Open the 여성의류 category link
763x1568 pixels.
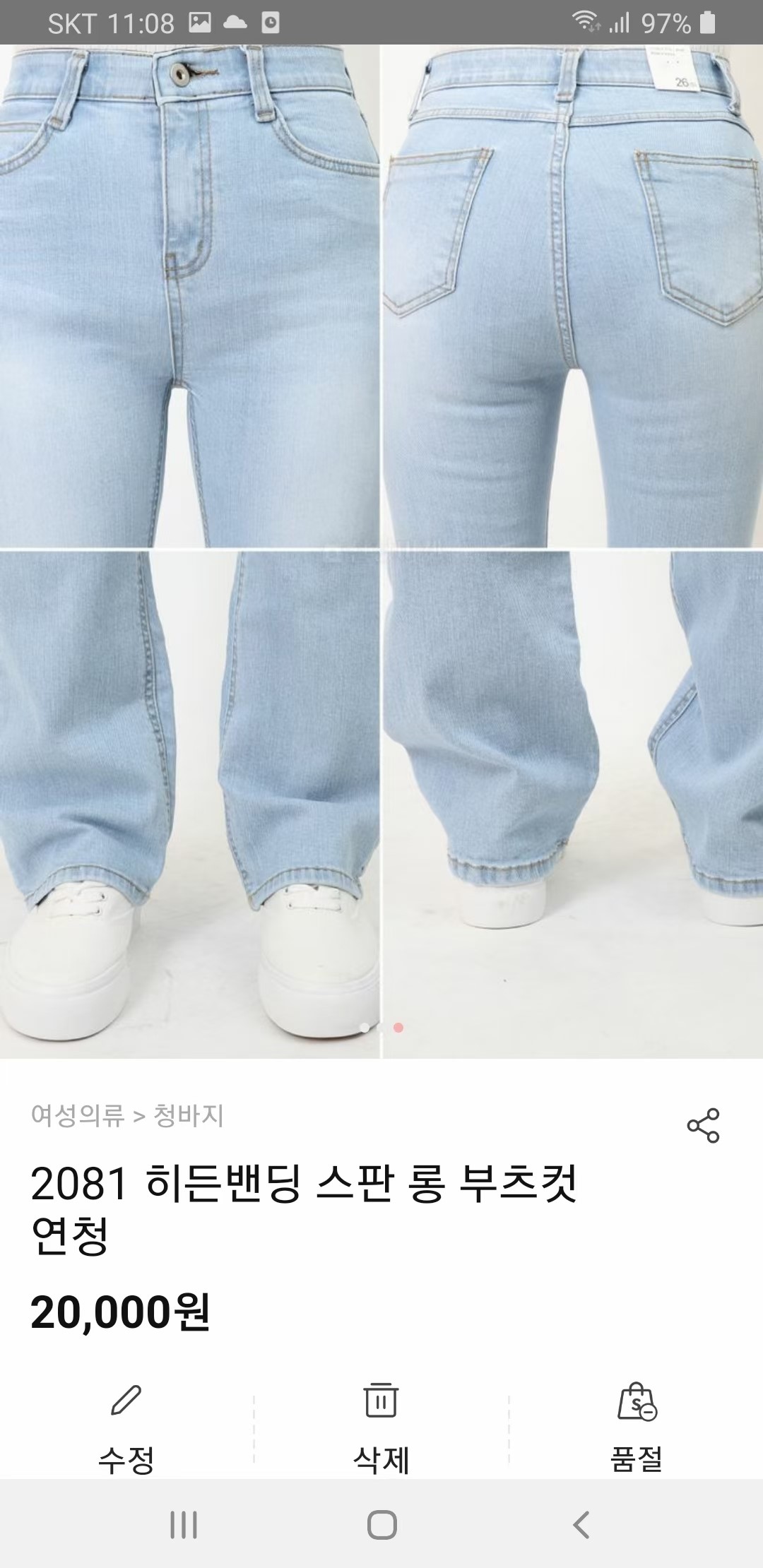(x=78, y=1116)
